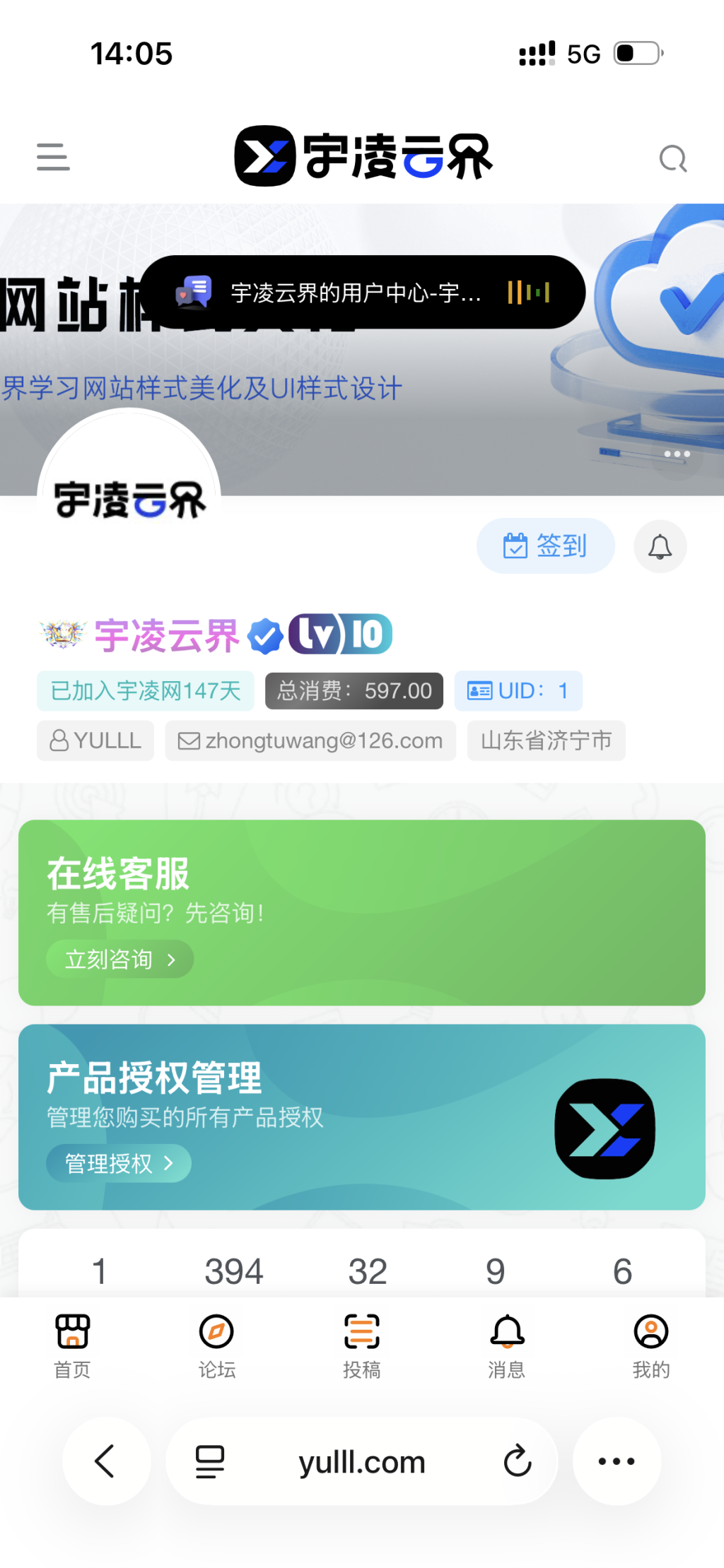This screenshot has height=1568, width=724.
Task: Open the 投稿 tab
Action: pyautogui.click(x=362, y=1346)
